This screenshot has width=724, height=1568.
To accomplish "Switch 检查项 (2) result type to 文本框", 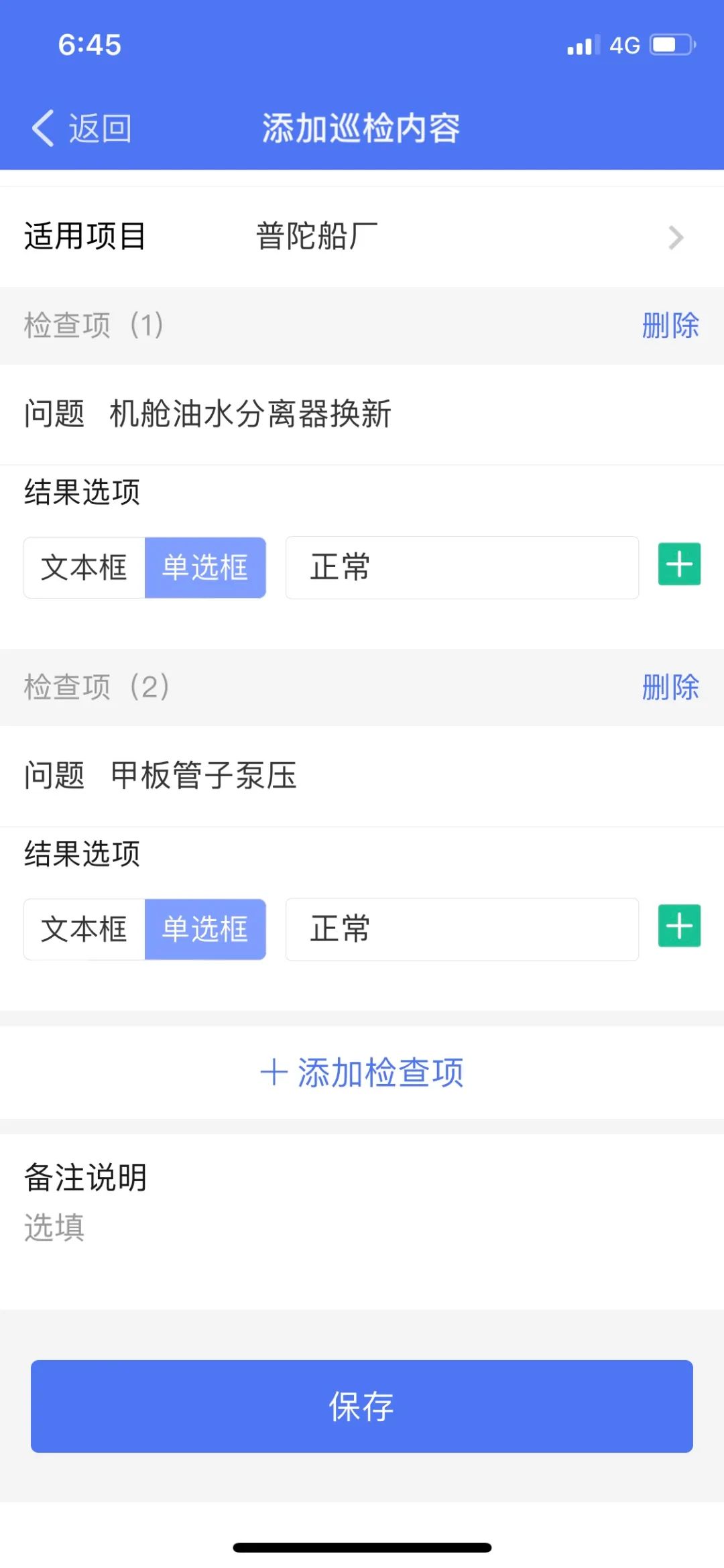I will coord(84,929).
